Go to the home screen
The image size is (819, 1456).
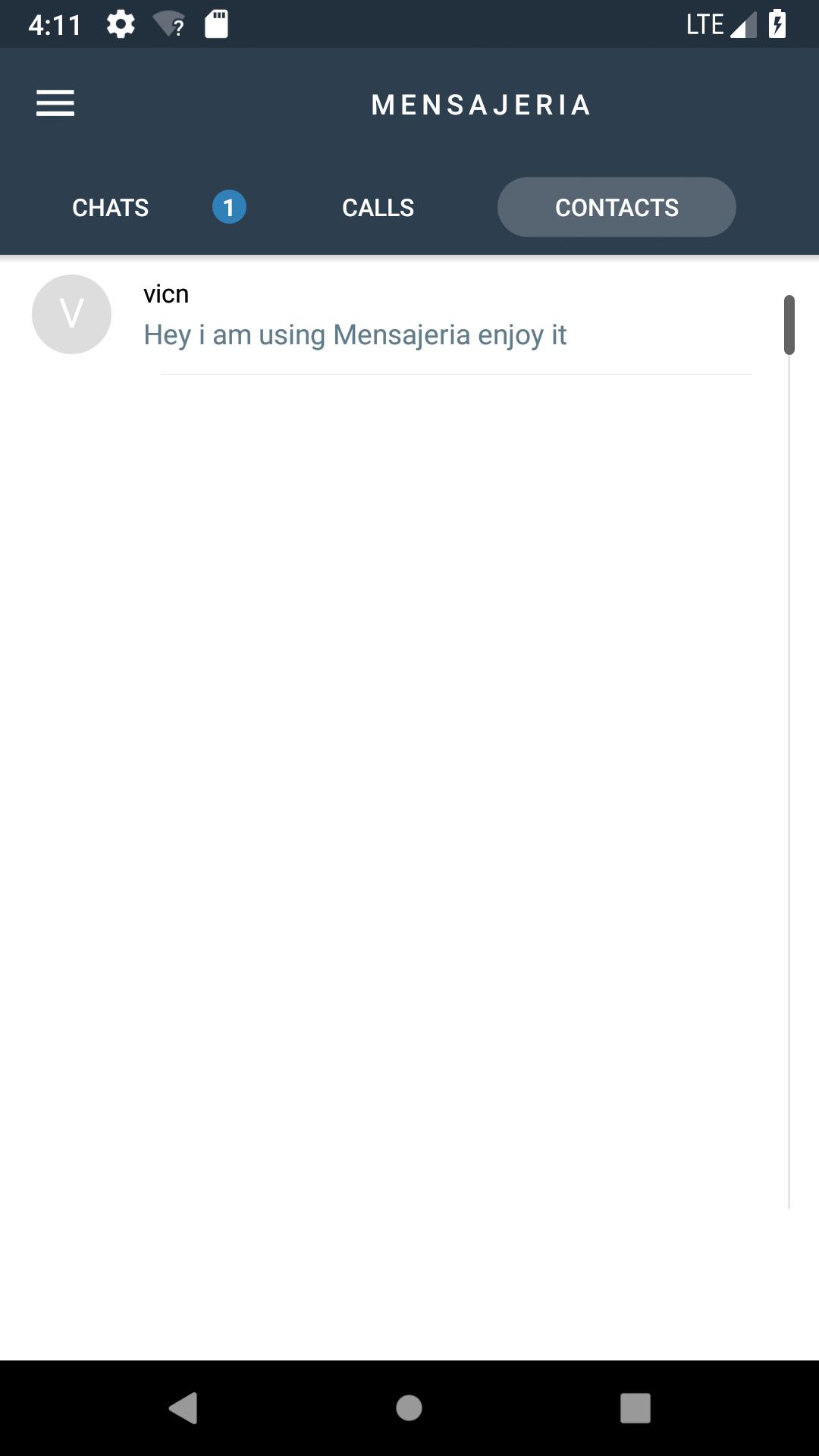tap(409, 1408)
